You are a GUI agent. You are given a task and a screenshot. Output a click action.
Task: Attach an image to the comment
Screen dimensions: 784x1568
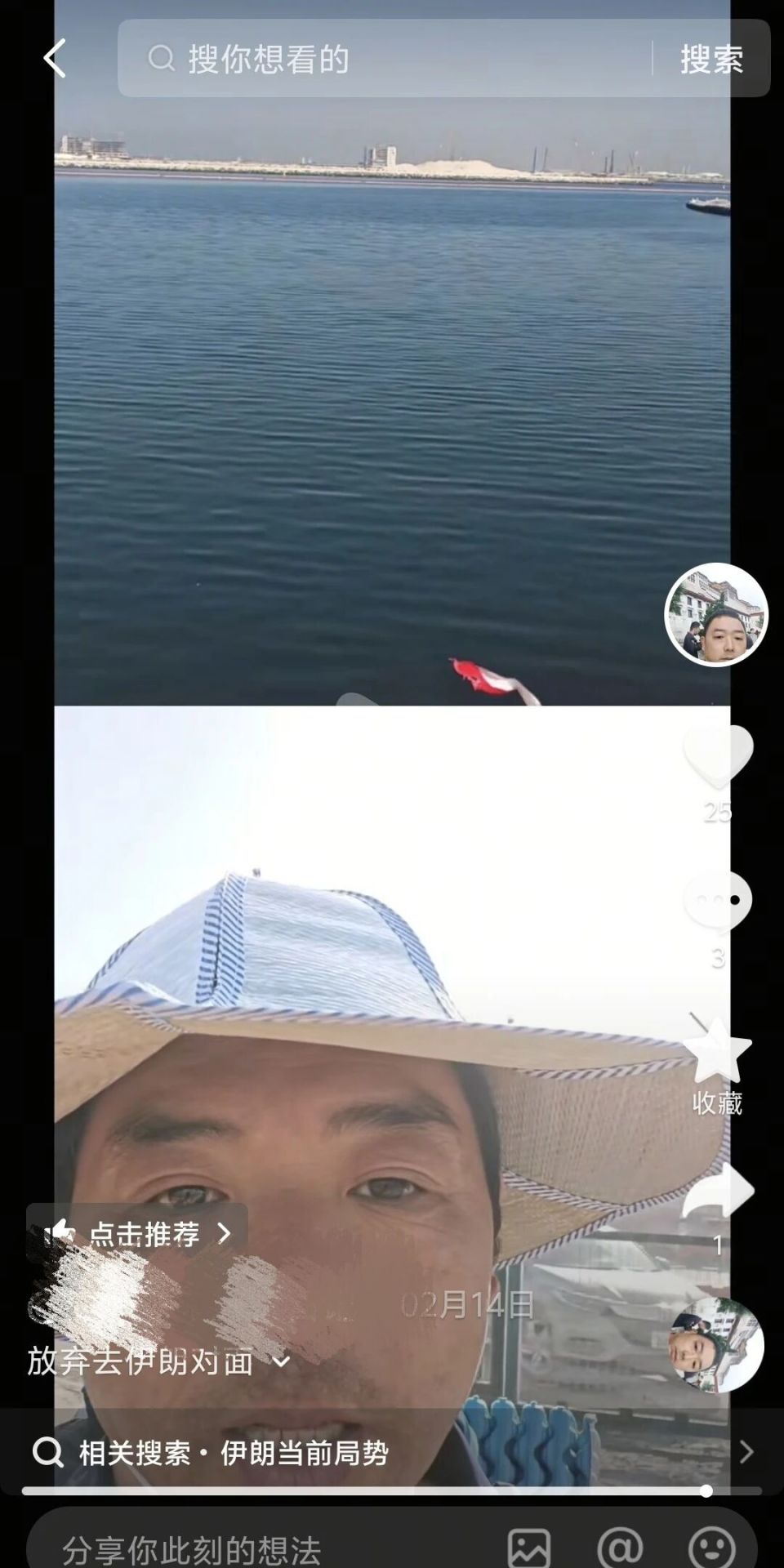click(x=528, y=1548)
